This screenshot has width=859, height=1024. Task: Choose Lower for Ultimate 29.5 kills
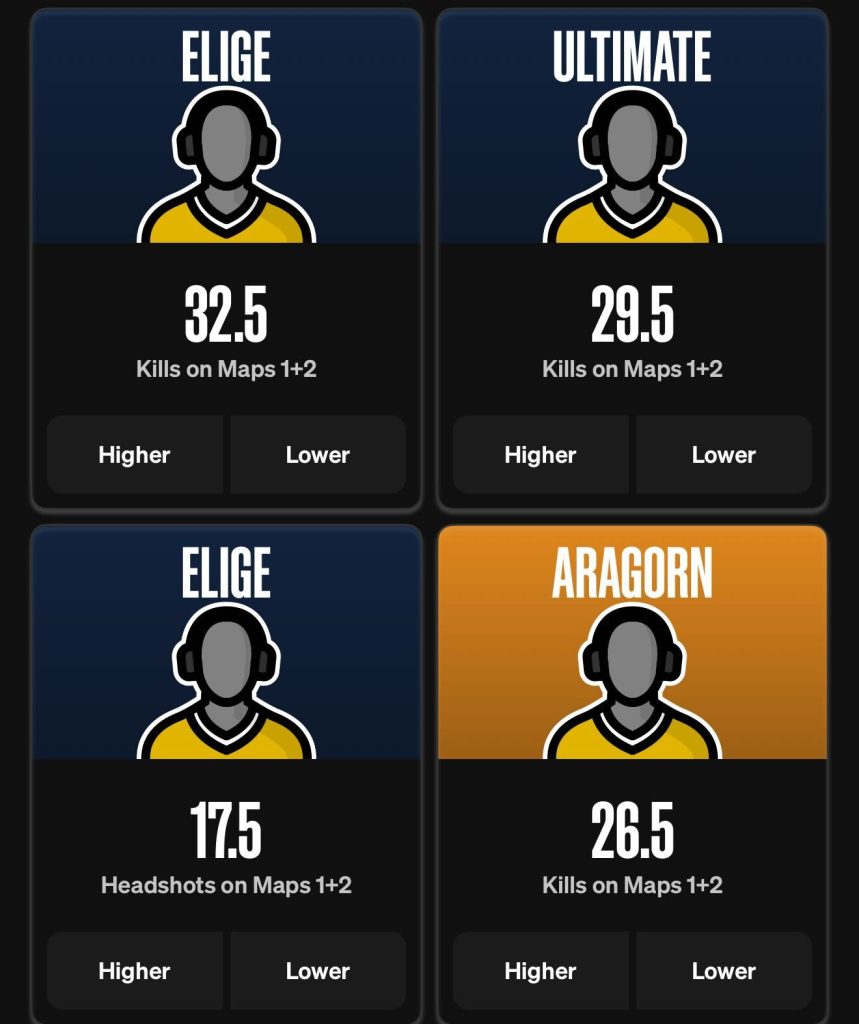(724, 455)
